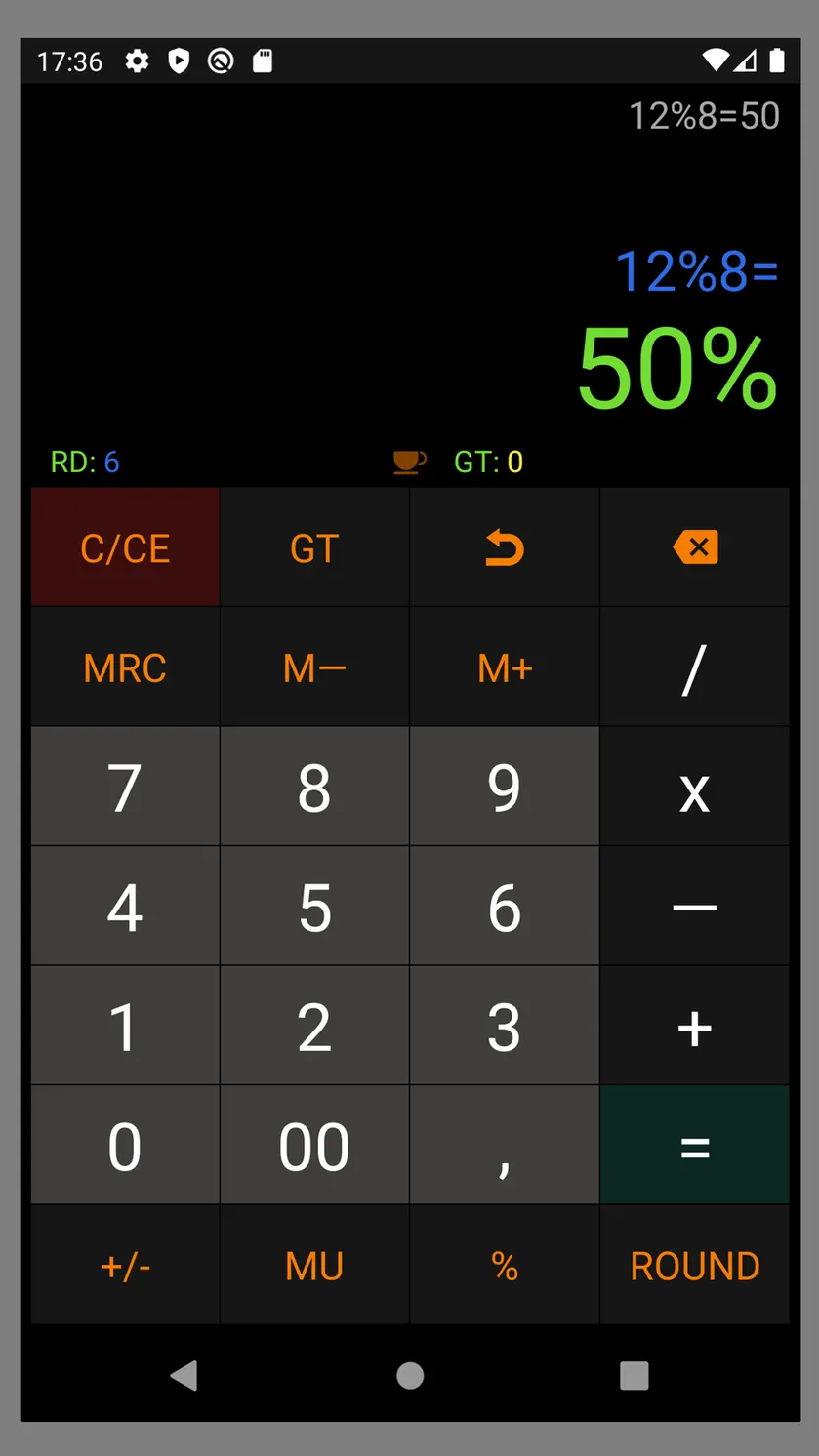Tap the GT grand total key
The image size is (819, 1456).
pyautogui.click(x=314, y=547)
